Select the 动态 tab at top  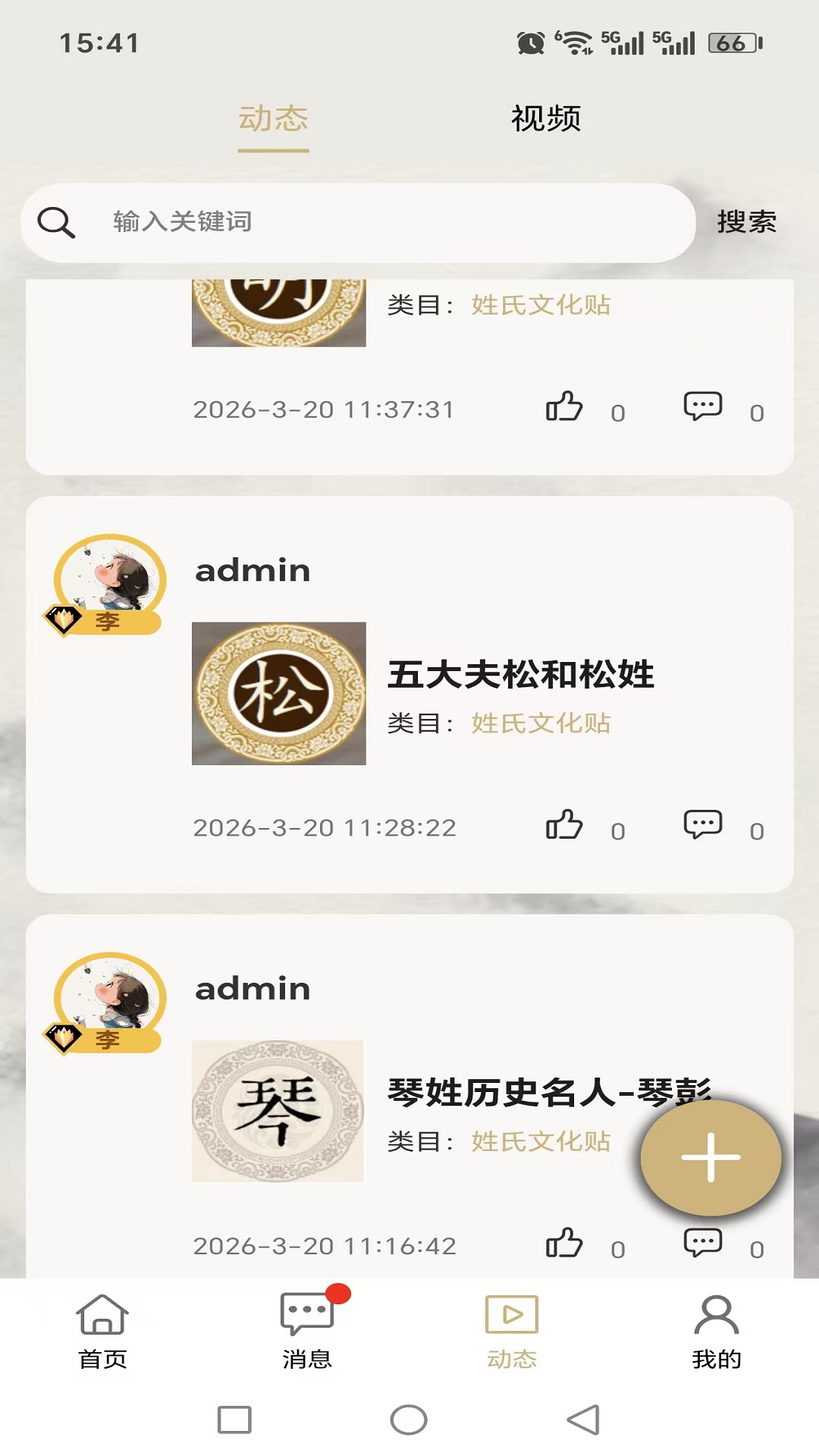[x=273, y=118]
